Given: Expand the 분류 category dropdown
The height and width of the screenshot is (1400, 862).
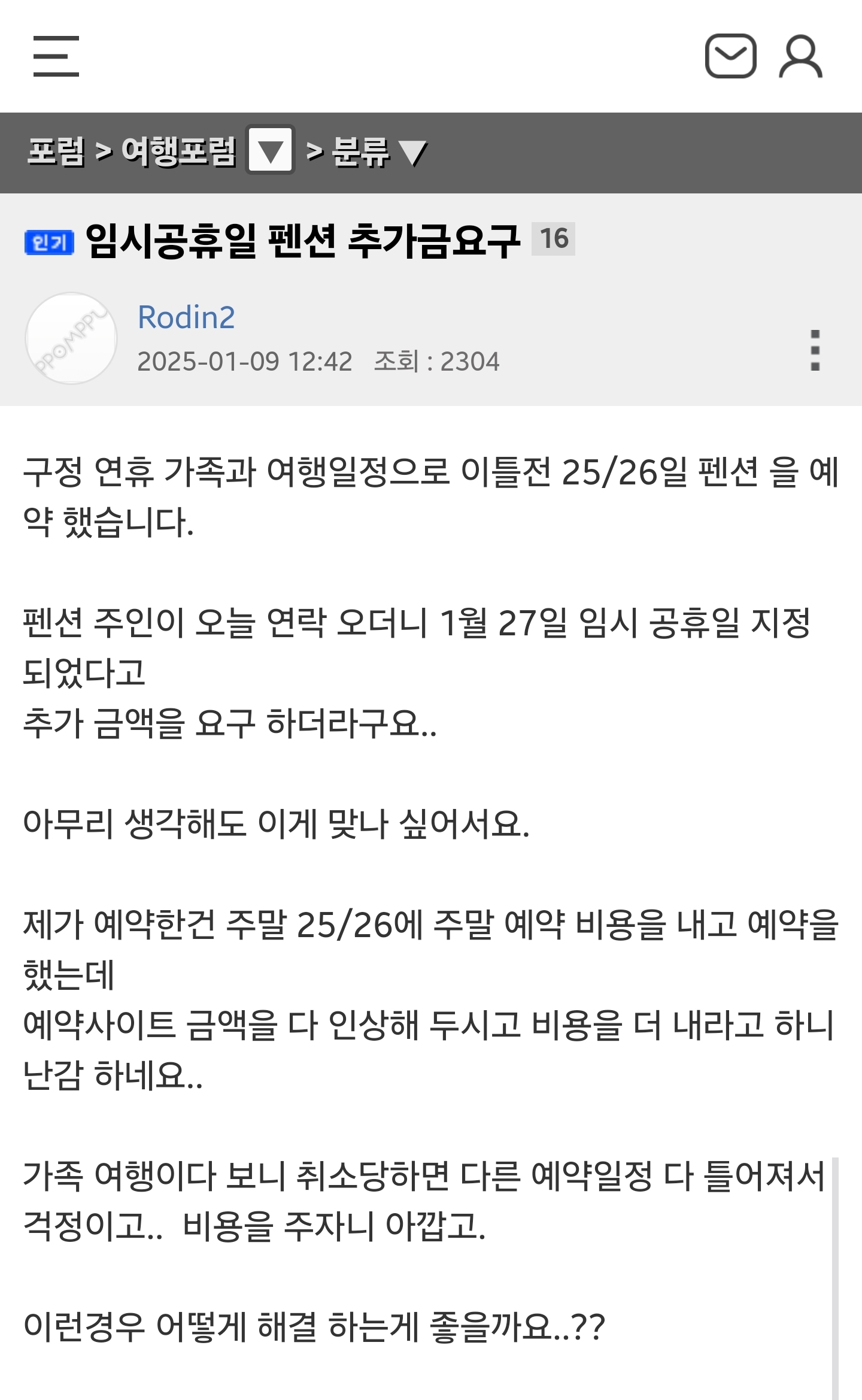Looking at the screenshot, I should [378, 152].
